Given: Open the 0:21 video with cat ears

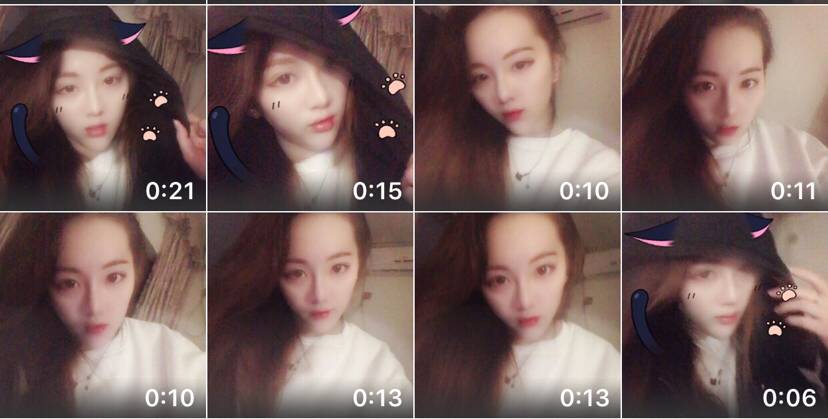Looking at the screenshot, I should [x=103, y=105].
